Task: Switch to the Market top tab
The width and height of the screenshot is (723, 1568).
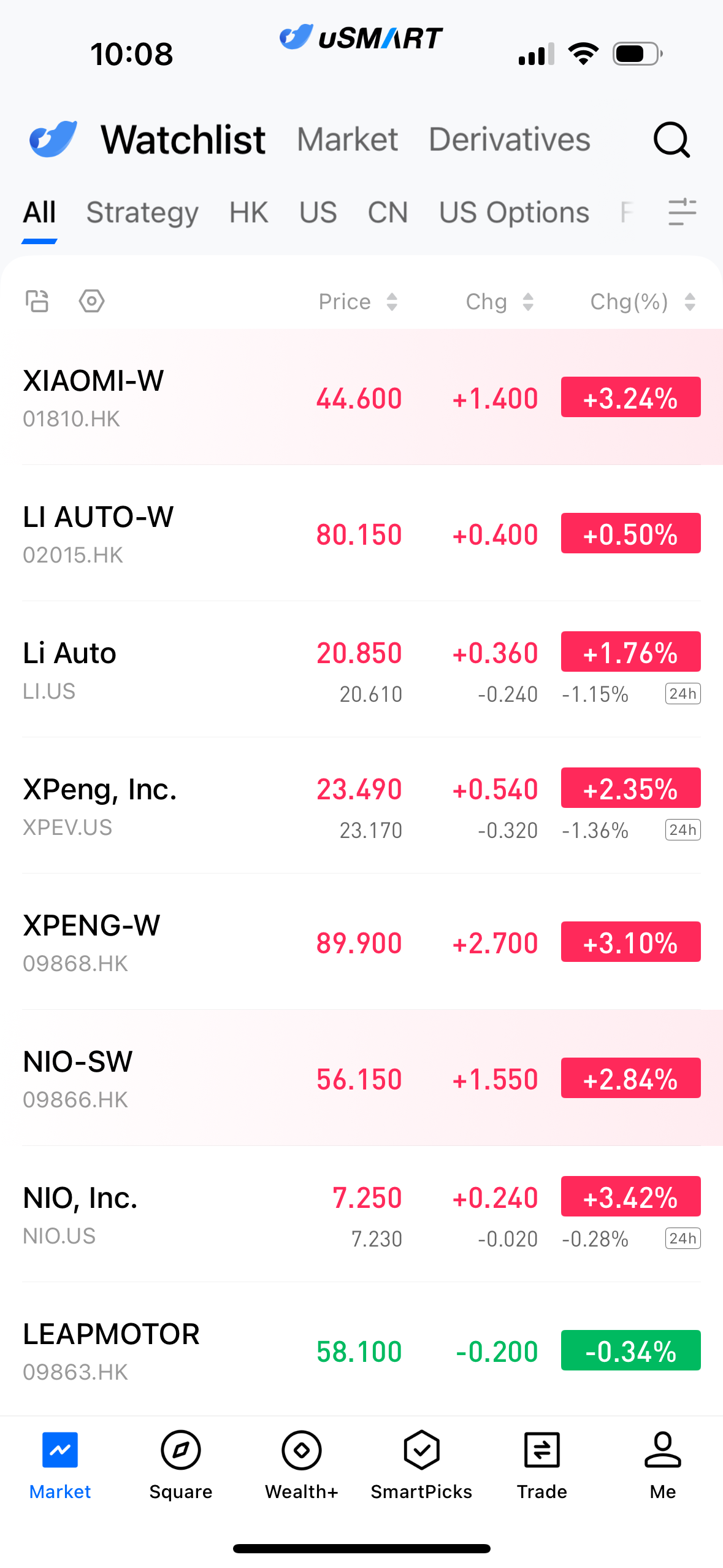Action: [x=347, y=140]
